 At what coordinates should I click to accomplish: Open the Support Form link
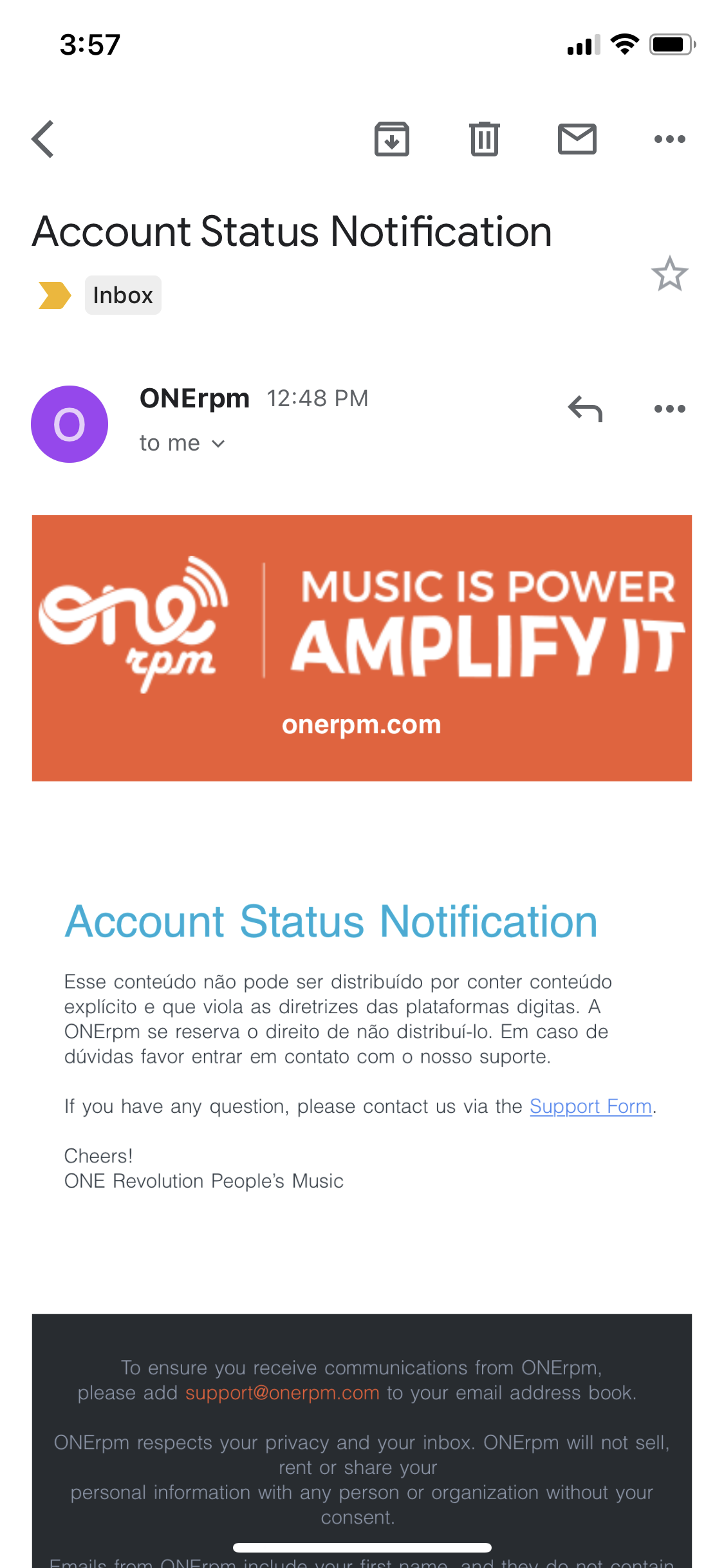click(591, 1106)
